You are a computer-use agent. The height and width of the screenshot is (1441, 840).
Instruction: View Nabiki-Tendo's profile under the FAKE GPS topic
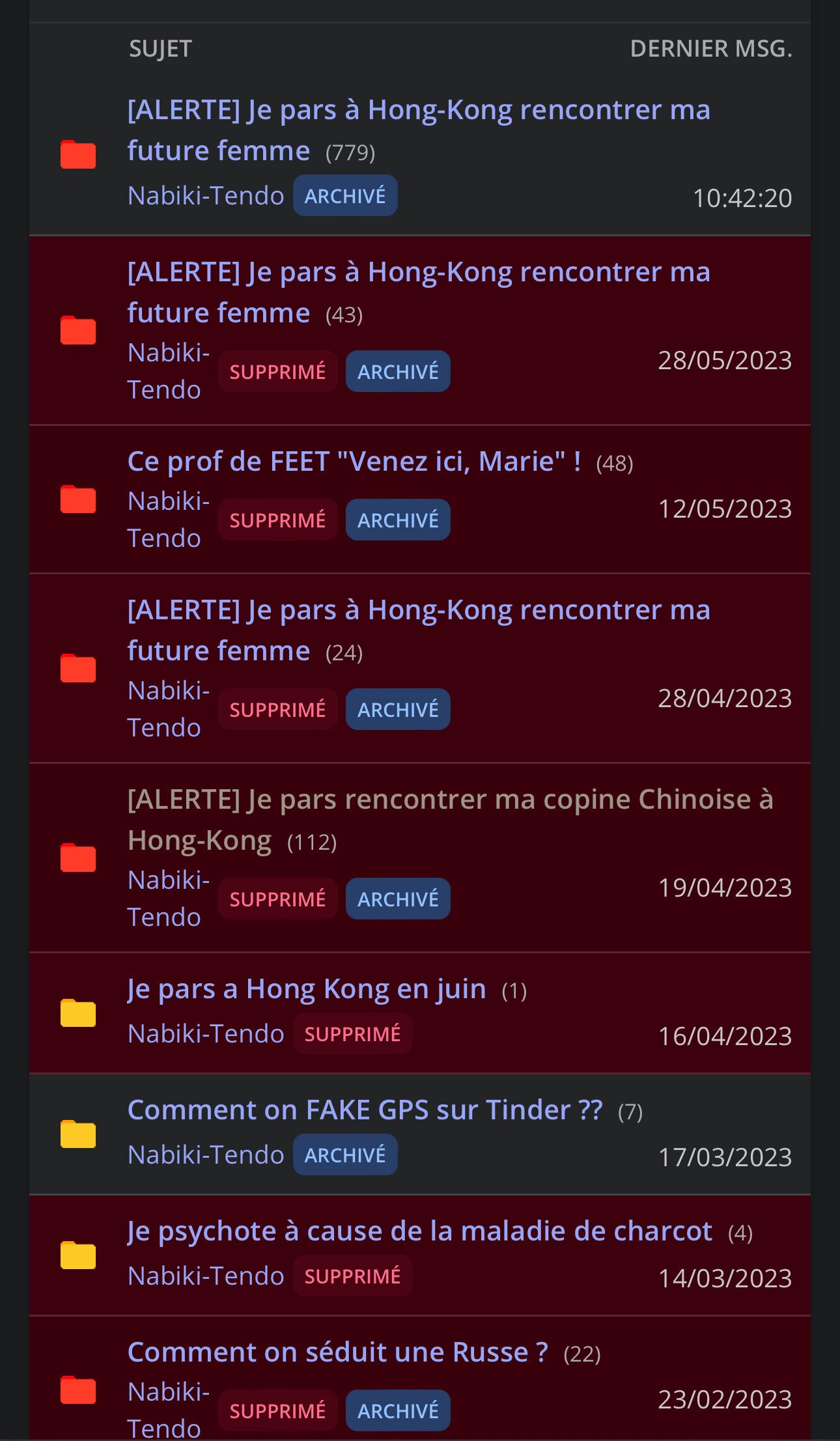pos(206,1154)
